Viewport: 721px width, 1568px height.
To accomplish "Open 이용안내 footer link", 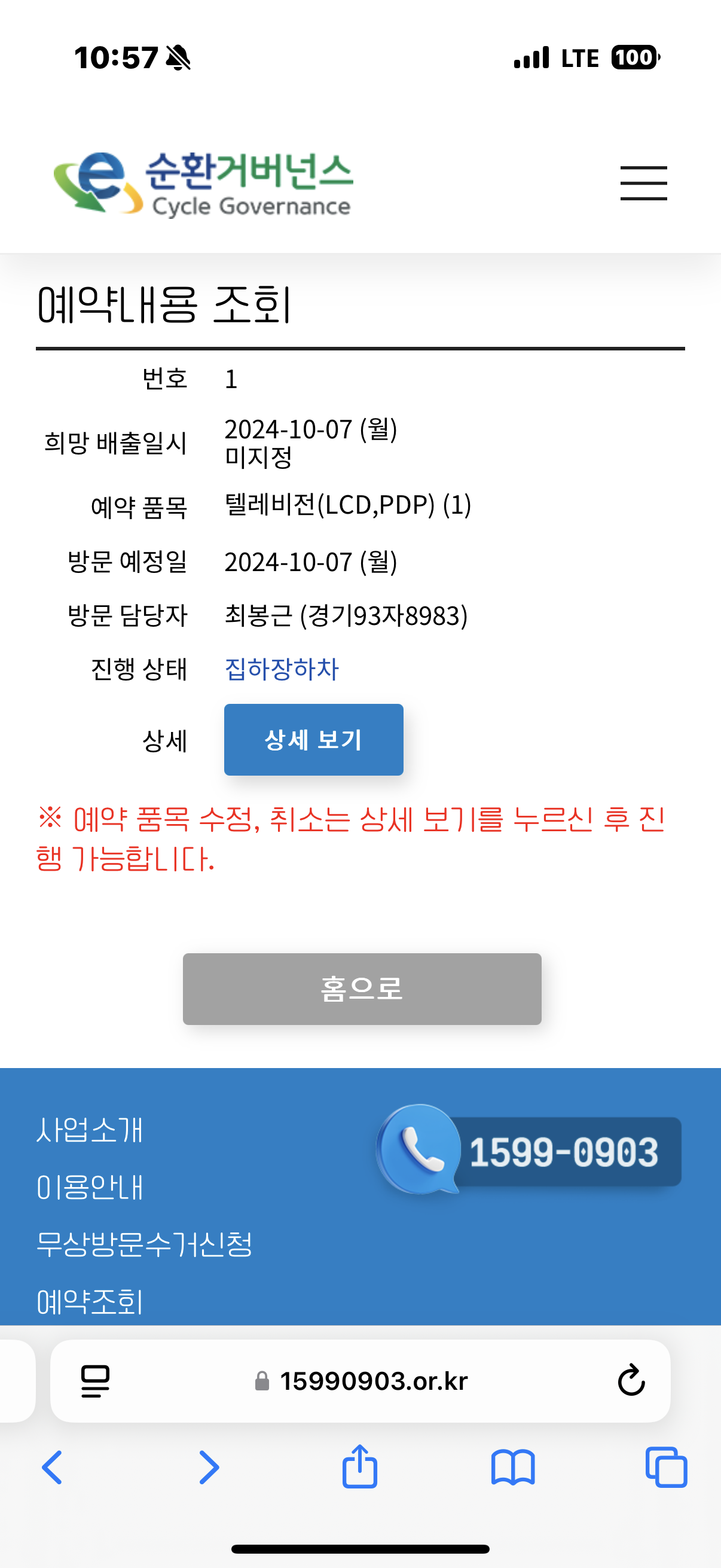I will click(90, 1188).
